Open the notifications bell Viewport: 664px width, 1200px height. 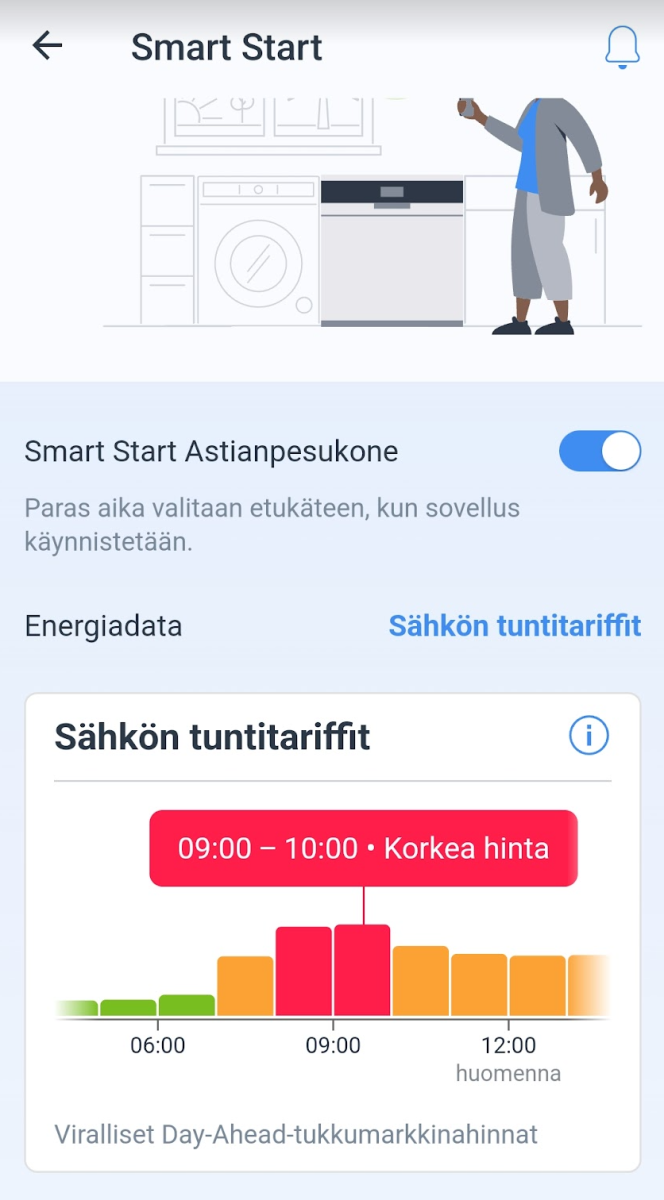[x=622, y=47]
